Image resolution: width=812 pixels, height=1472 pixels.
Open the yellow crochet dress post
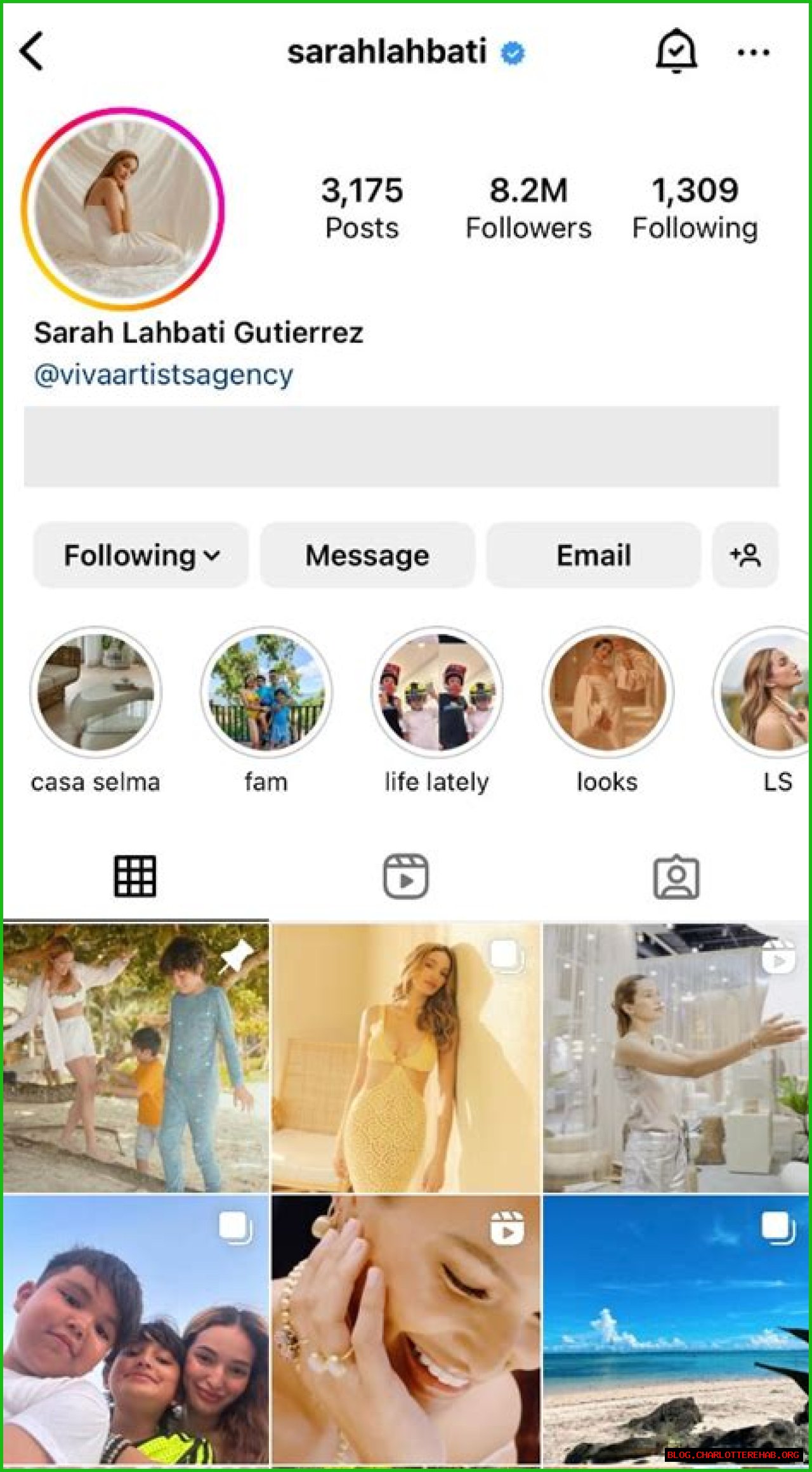[x=406, y=1058]
